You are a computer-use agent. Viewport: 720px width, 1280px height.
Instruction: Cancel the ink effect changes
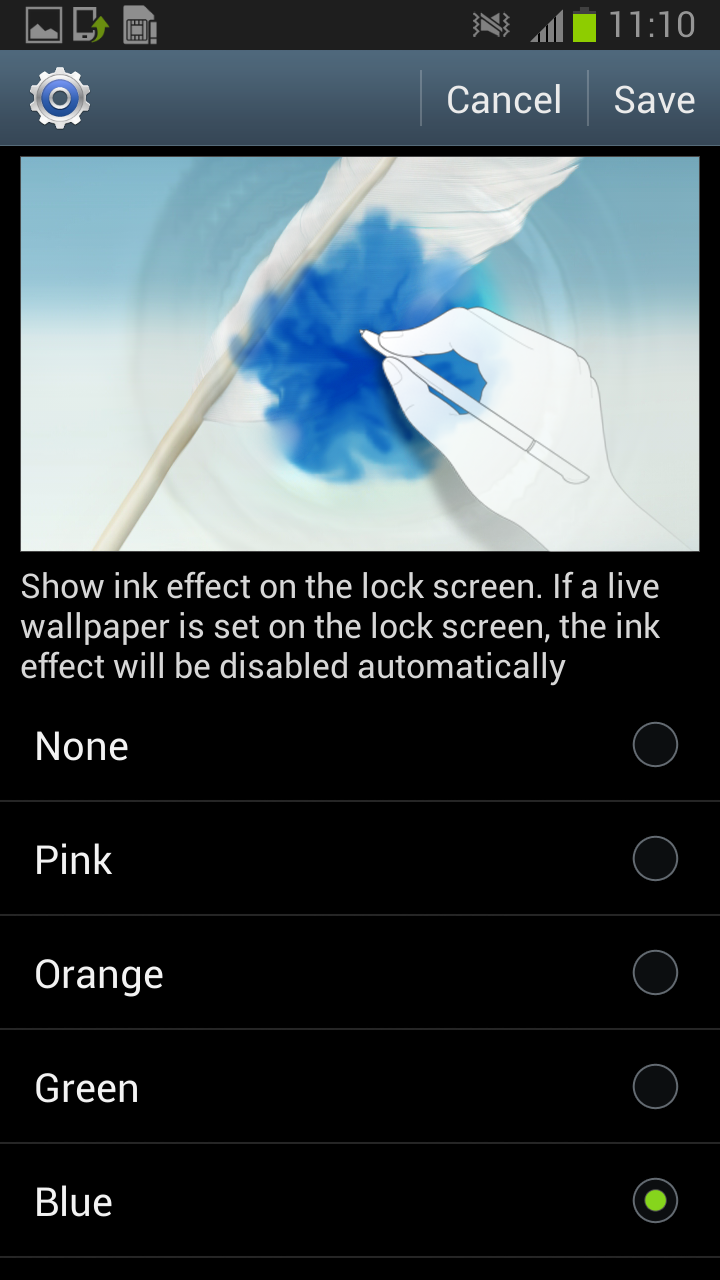click(503, 99)
